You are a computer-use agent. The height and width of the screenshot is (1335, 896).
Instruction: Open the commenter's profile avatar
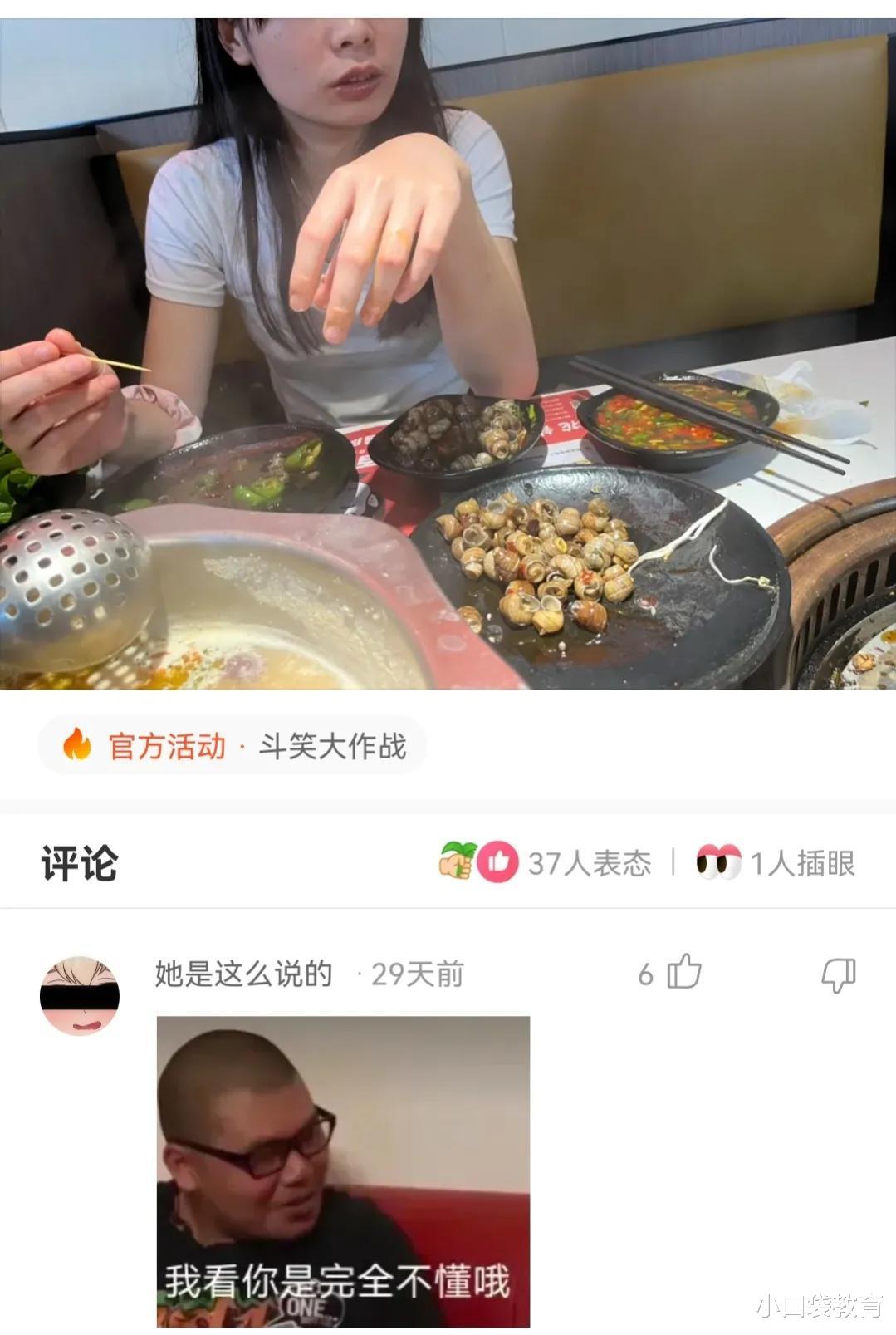80,996
